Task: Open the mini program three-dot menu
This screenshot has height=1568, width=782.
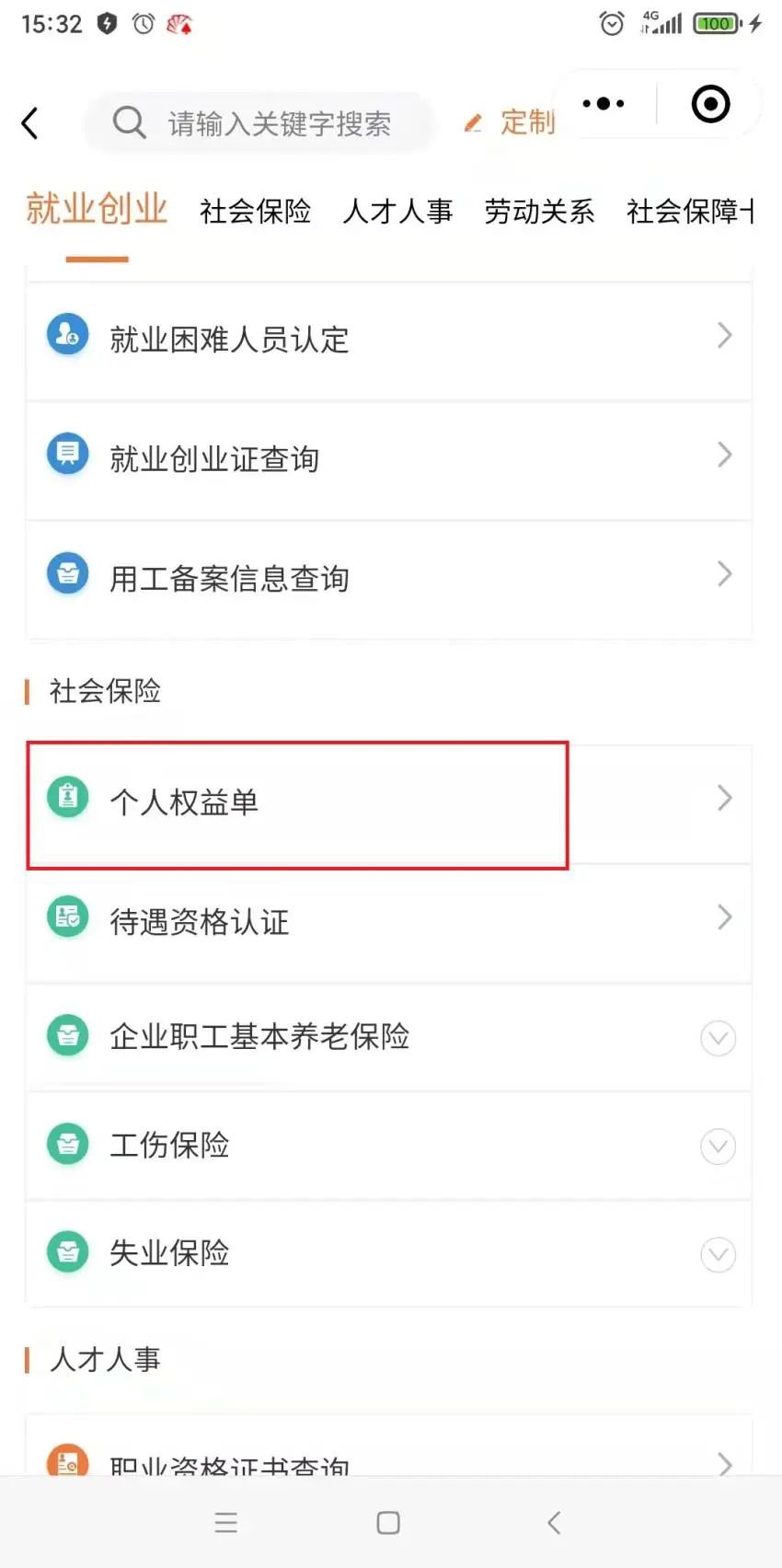Action: tap(604, 104)
